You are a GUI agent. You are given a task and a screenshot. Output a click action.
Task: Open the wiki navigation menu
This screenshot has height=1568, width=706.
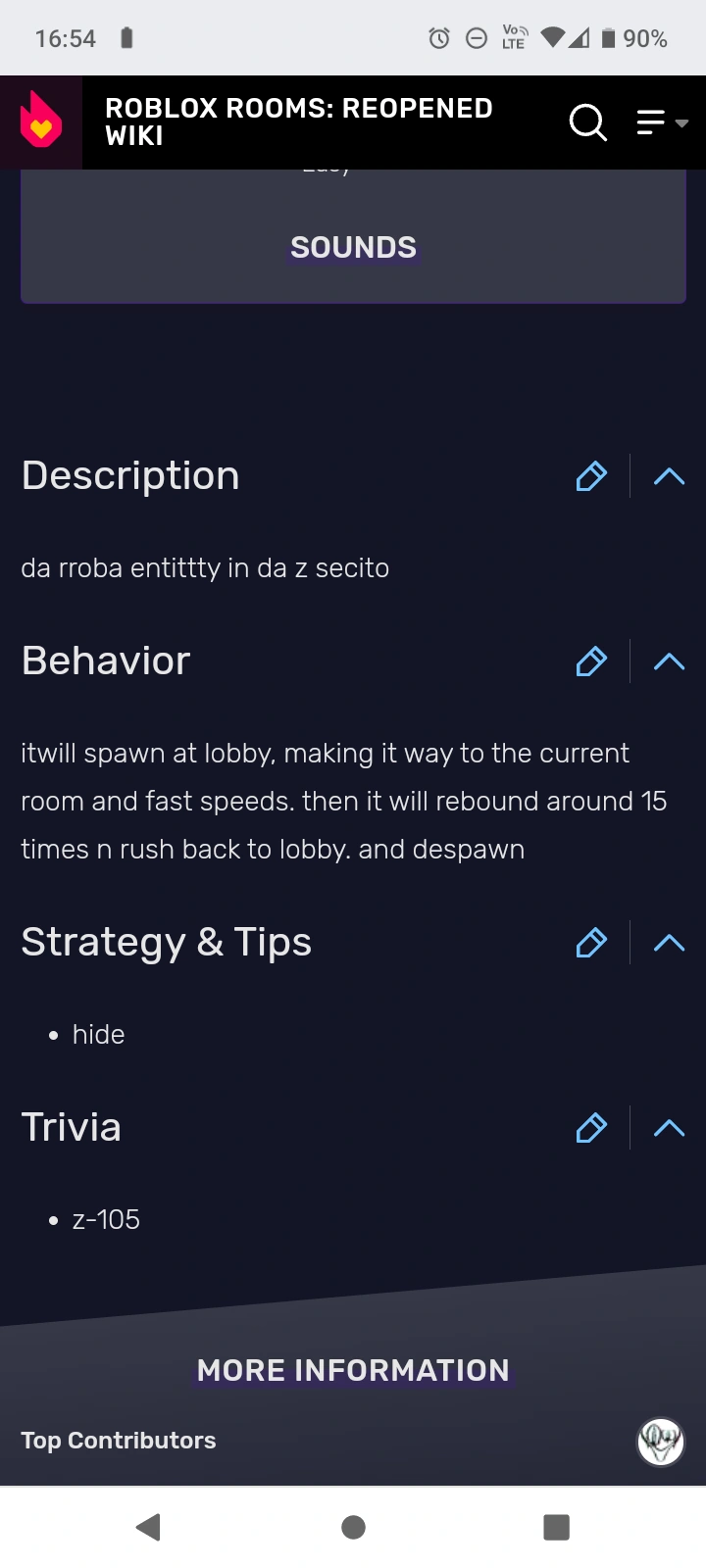[662, 122]
